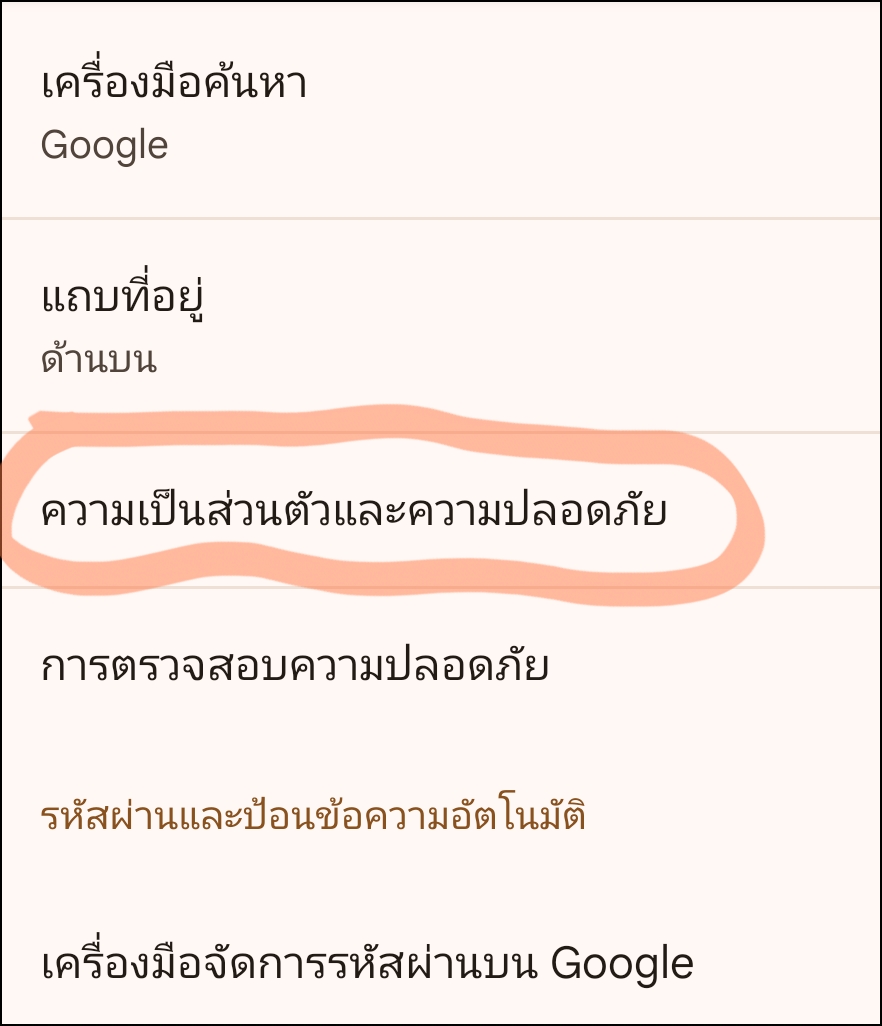Select การตรวจสอบความปลอดภัย safety check

click(295, 665)
